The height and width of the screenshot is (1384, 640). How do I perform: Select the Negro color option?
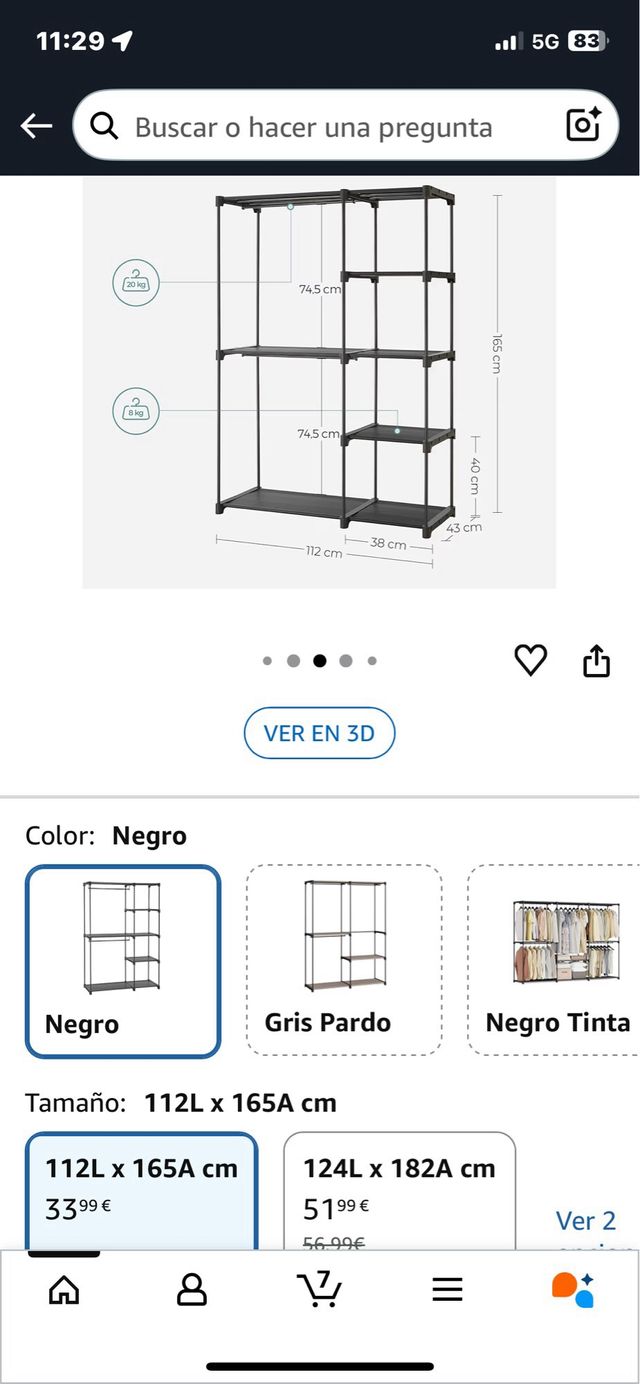click(122, 960)
